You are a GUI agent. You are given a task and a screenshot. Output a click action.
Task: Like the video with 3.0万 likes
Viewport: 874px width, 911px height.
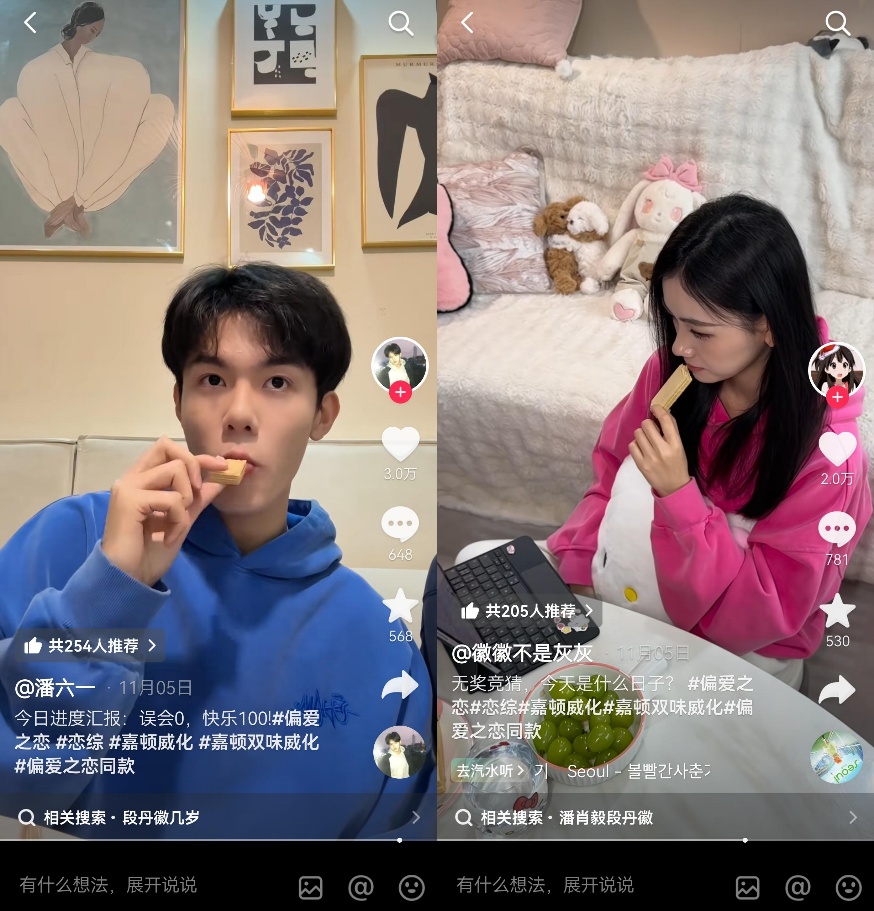click(400, 443)
